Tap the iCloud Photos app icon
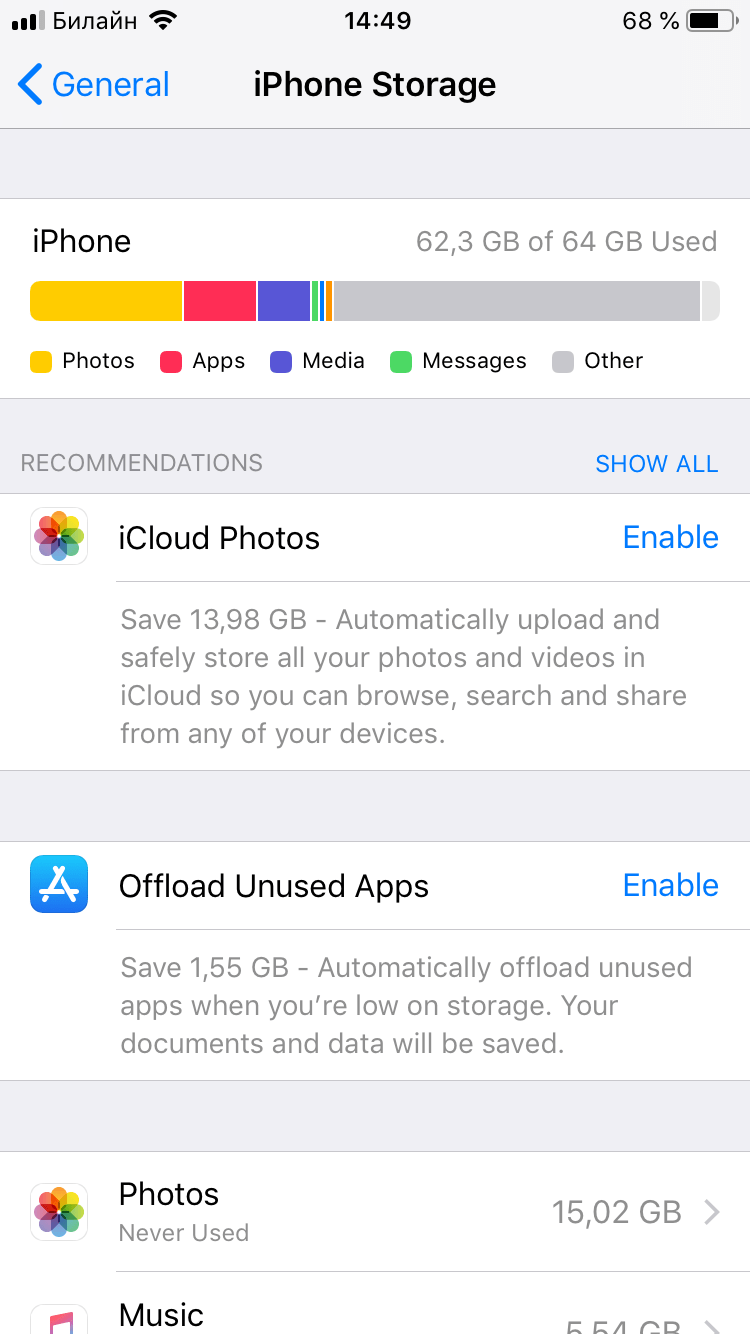The image size is (750, 1334). [58, 536]
